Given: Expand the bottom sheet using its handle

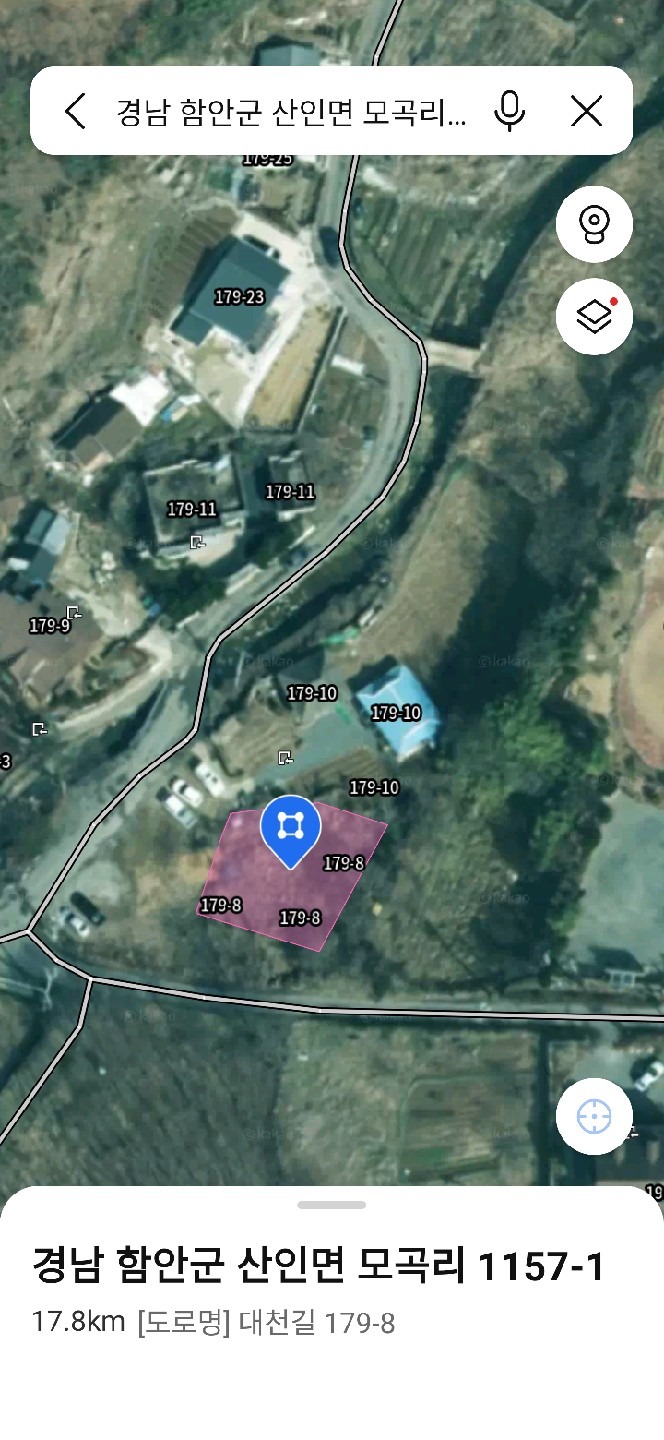Looking at the screenshot, I should point(332,1205).
